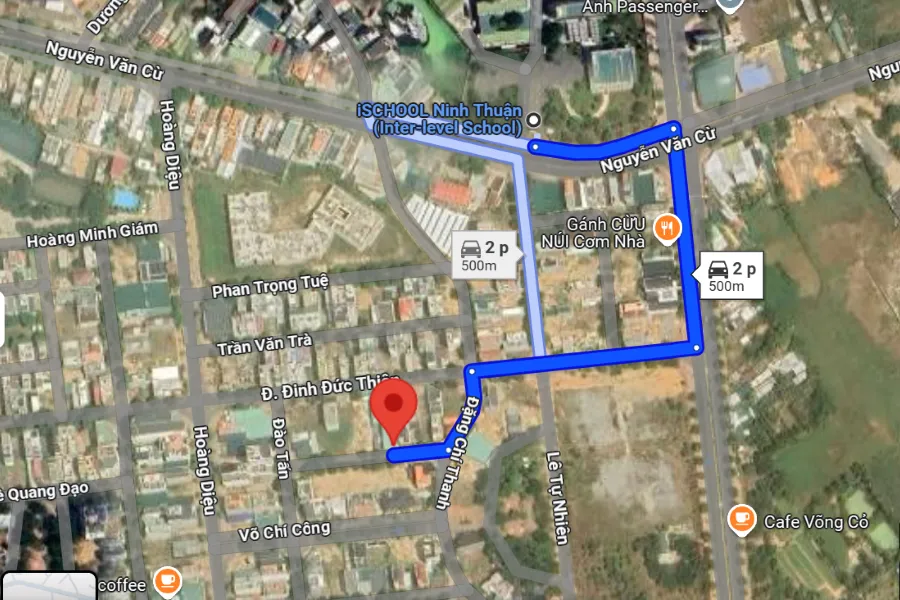
Task: Open the Cafe Võng Cỏ marker
Action: [x=741, y=520]
